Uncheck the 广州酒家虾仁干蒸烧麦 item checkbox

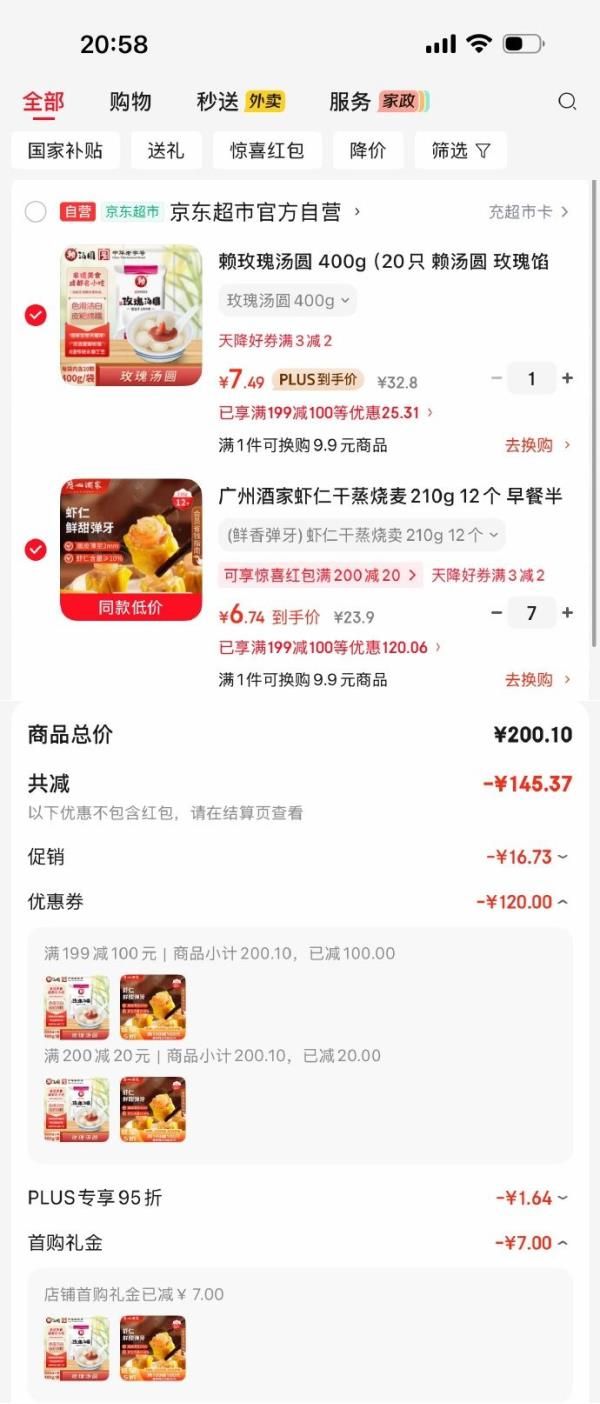(36, 550)
